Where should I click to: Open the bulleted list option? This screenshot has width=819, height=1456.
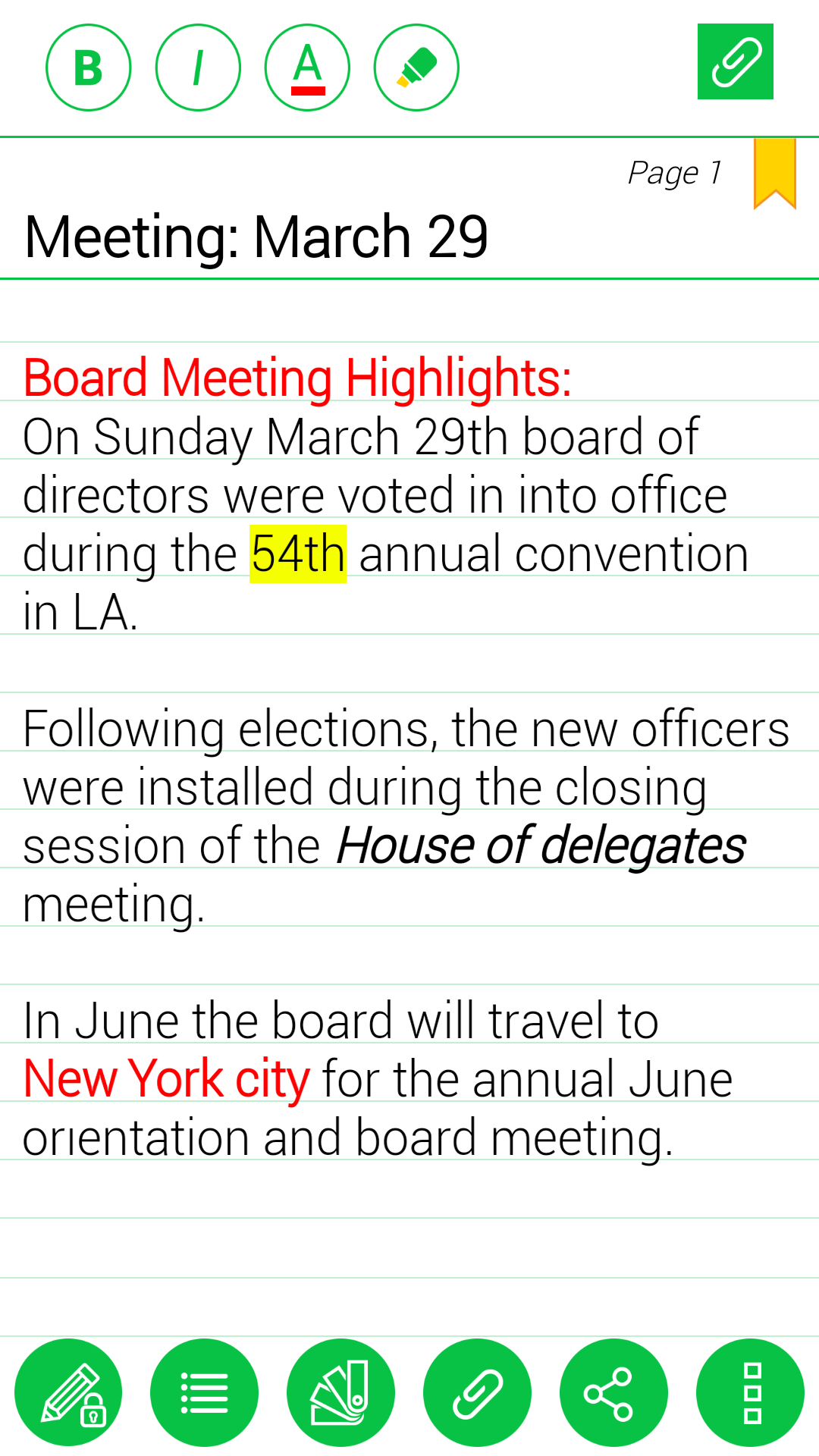click(x=204, y=1392)
